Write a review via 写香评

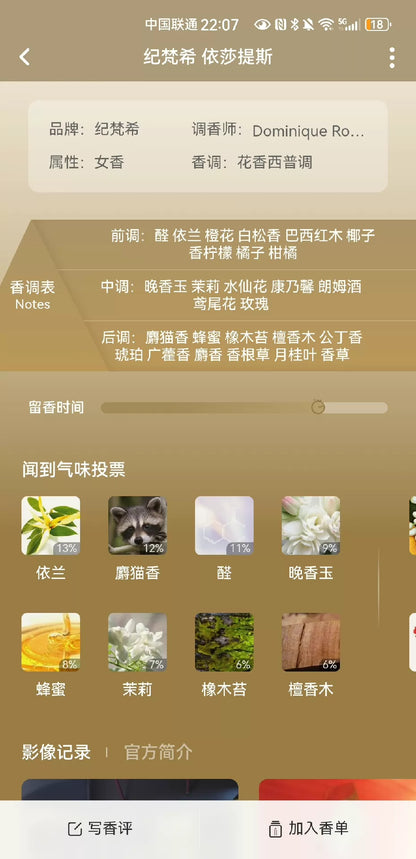[100, 828]
